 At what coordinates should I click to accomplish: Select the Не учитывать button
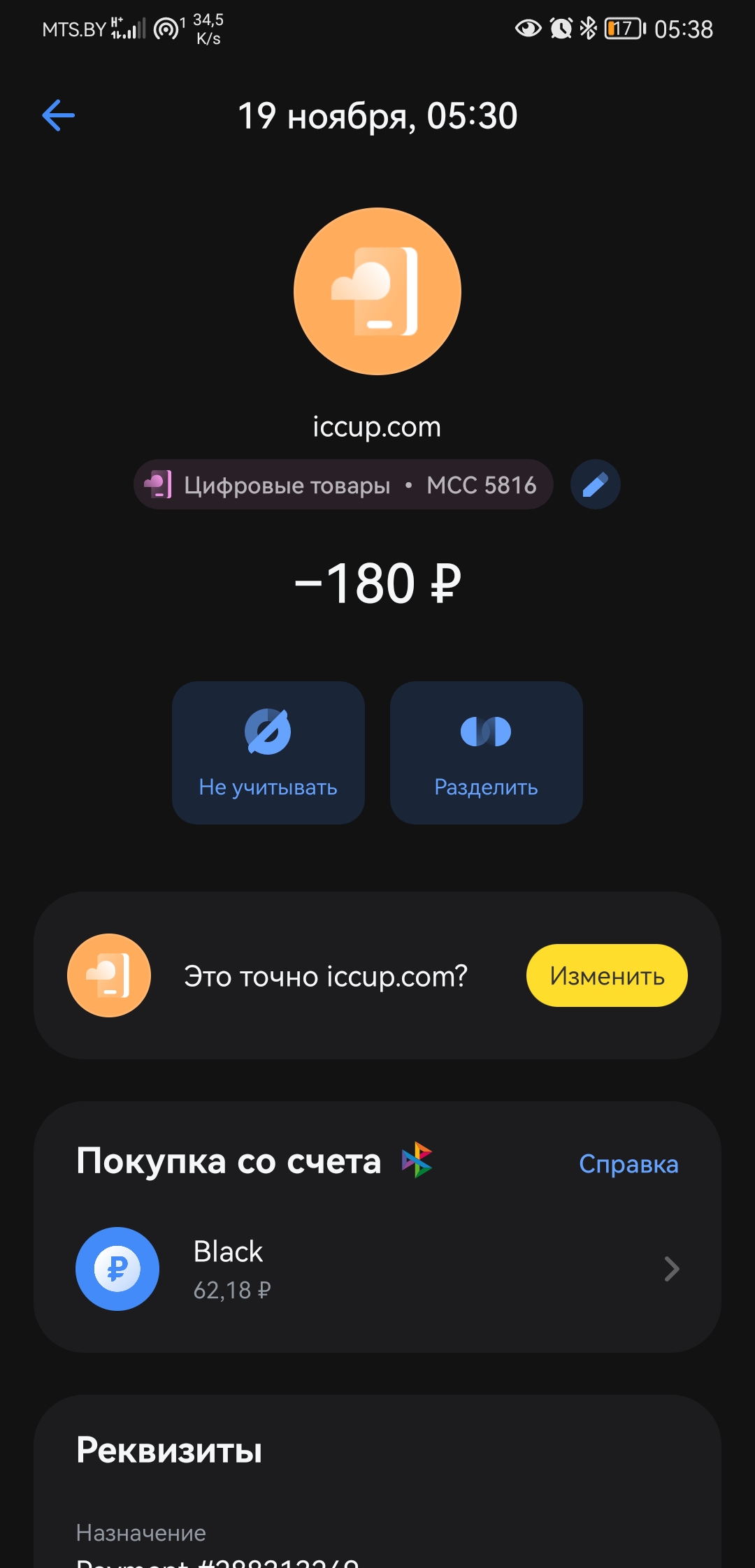[x=268, y=753]
